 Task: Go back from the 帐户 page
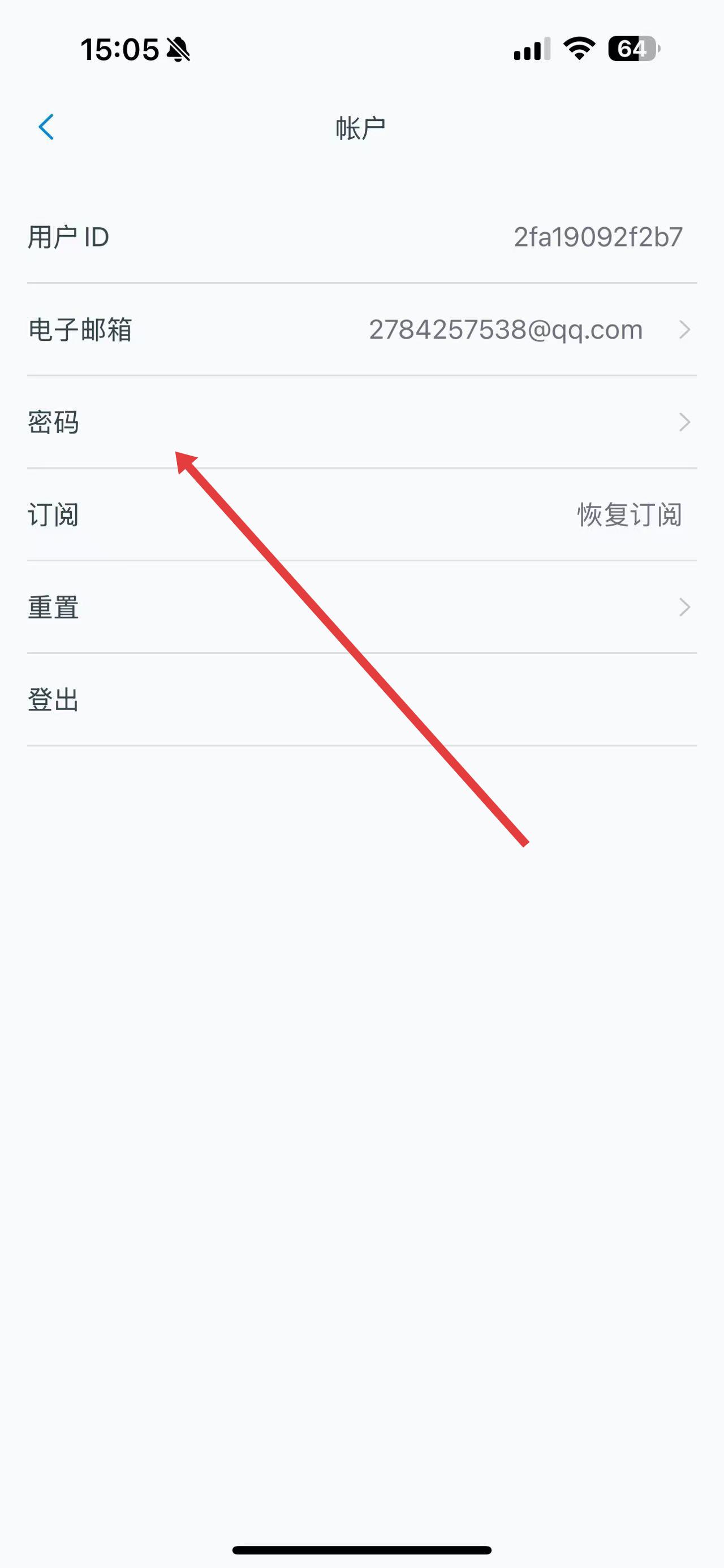click(46, 127)
